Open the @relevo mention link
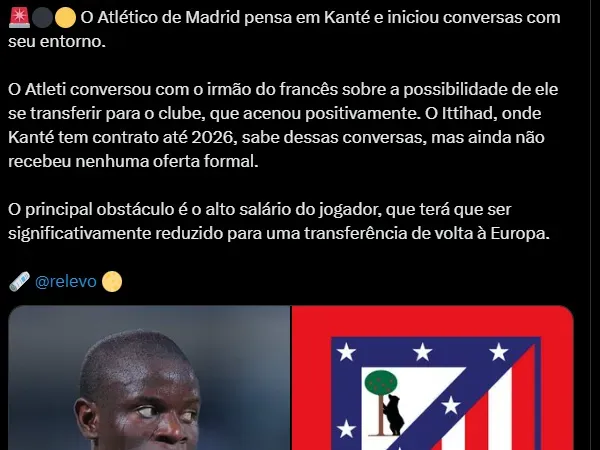 66,281
